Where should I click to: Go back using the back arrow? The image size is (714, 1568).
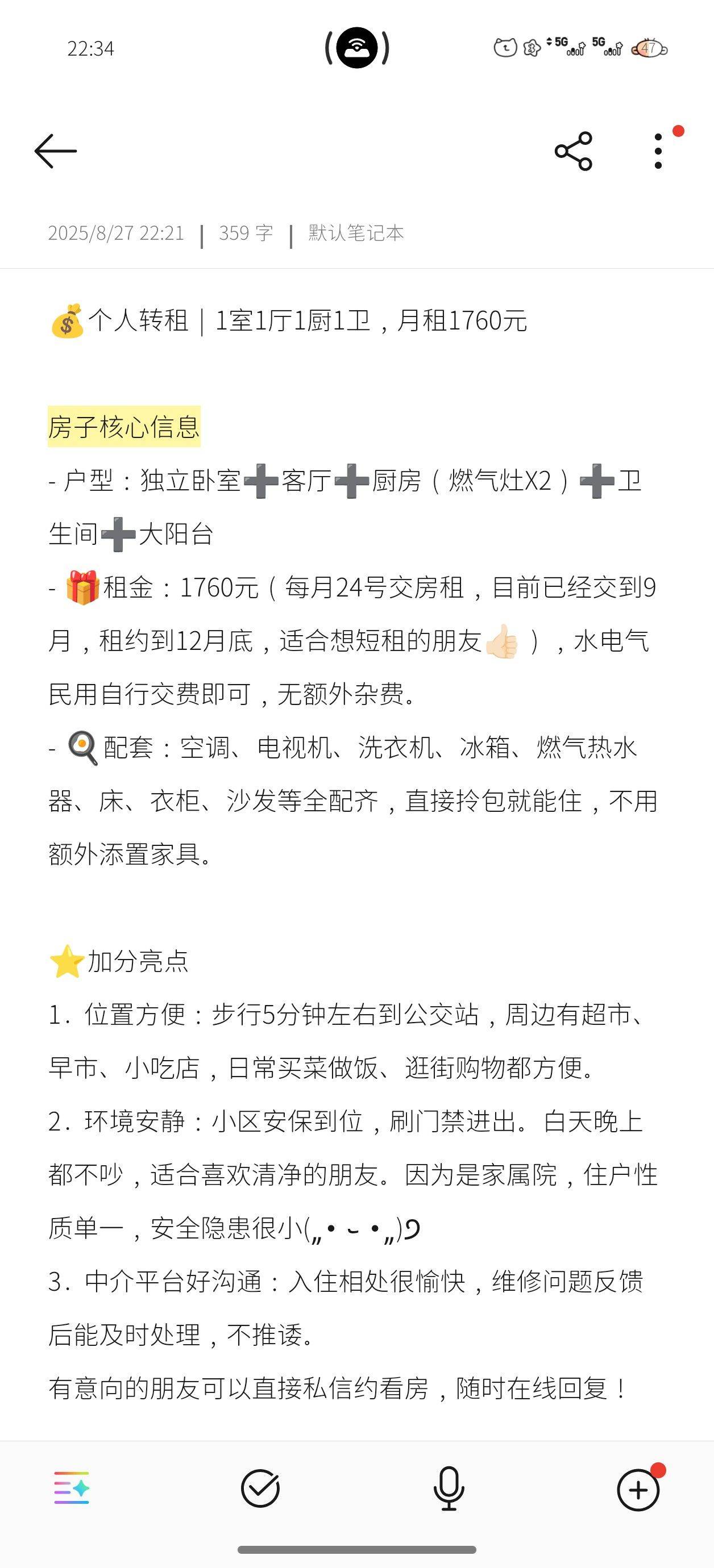(x=56, y=151)
